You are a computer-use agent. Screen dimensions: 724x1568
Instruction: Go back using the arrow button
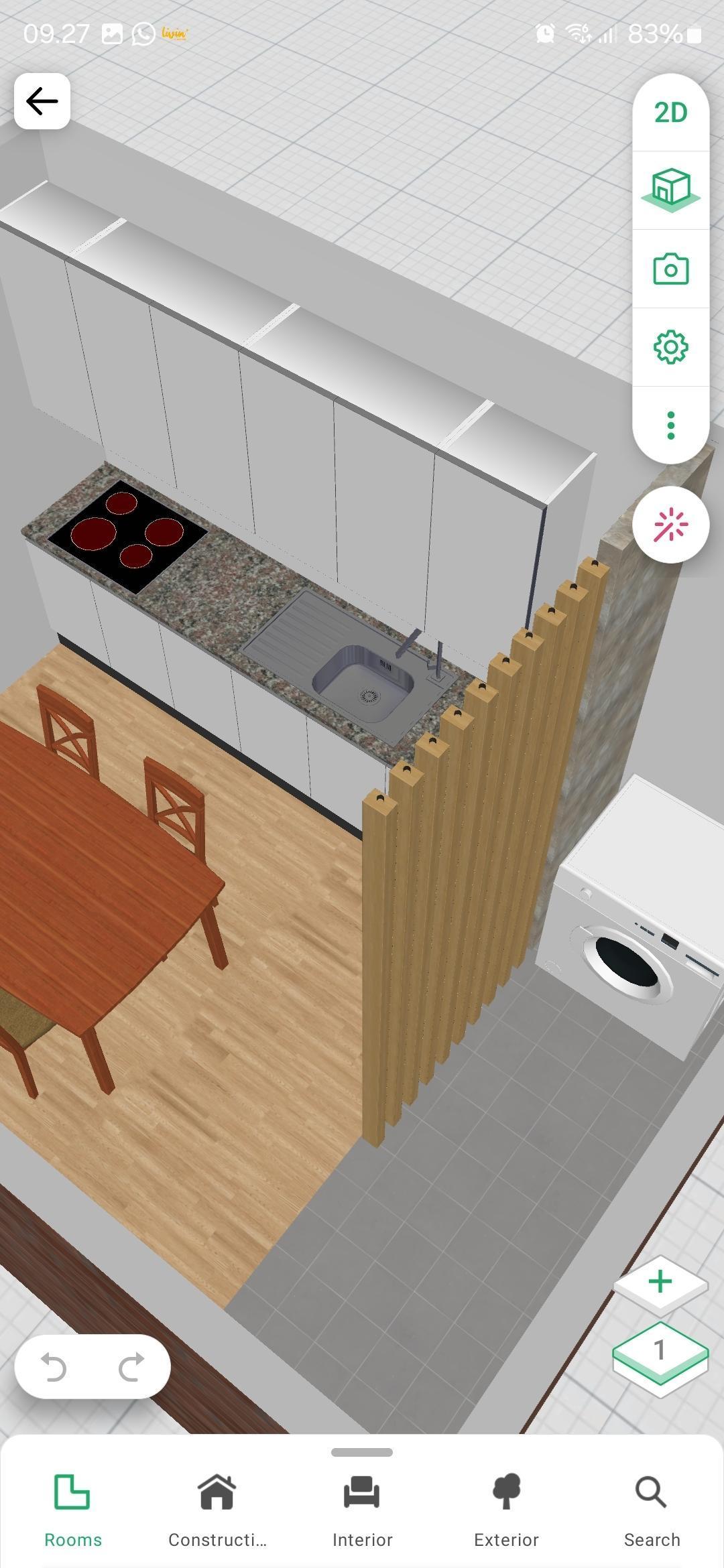(x=42, y=101)
